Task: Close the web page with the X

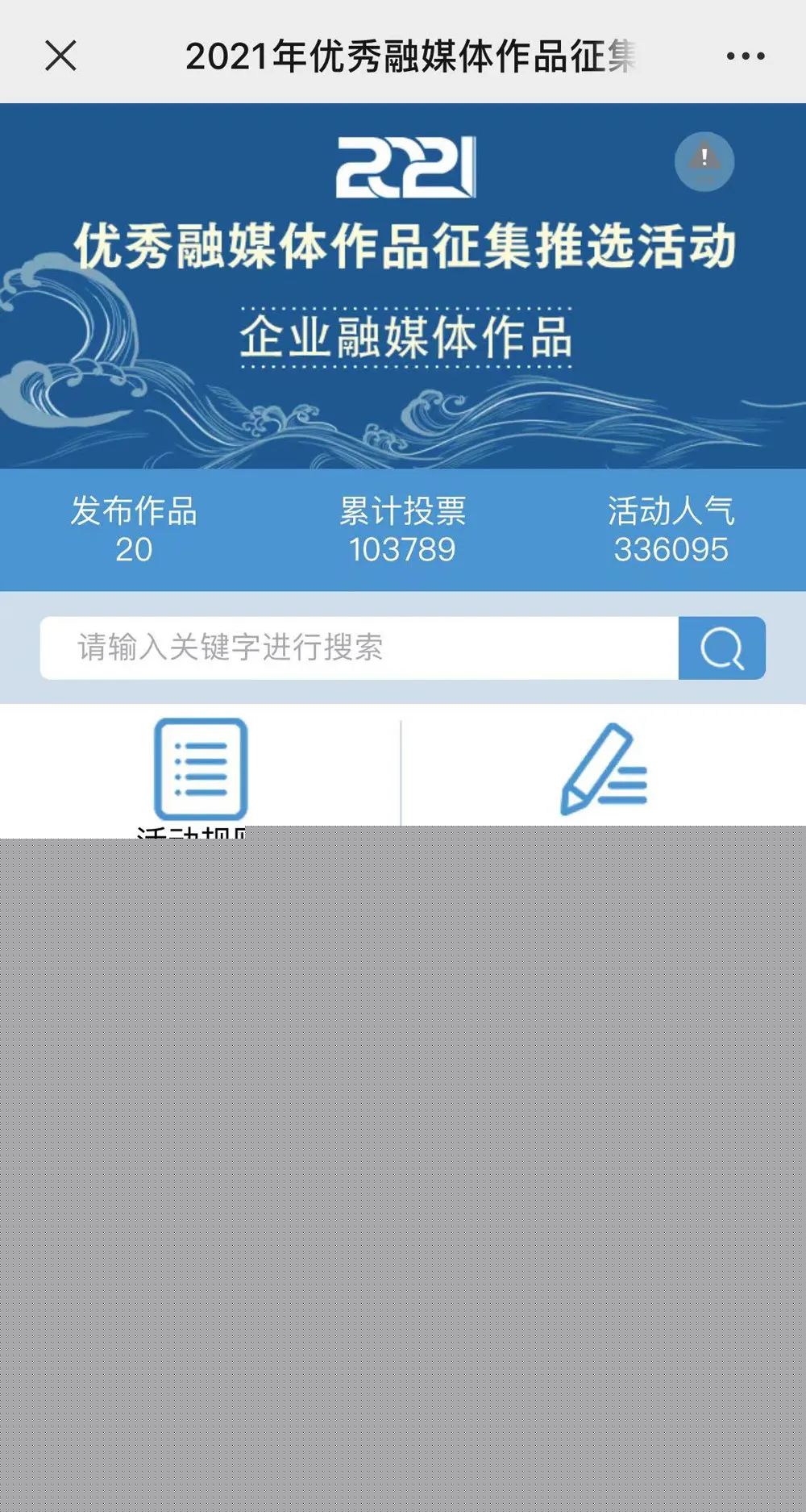Action: click(x=60, y=56)
